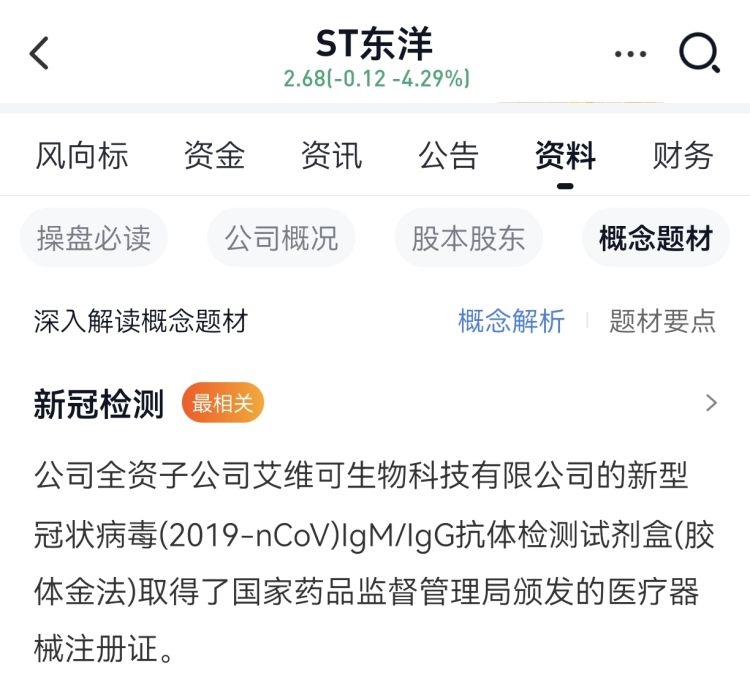The image size is (750, 697).
Task: Select the 公司概况 chip
Action: [x=281, y=238]
